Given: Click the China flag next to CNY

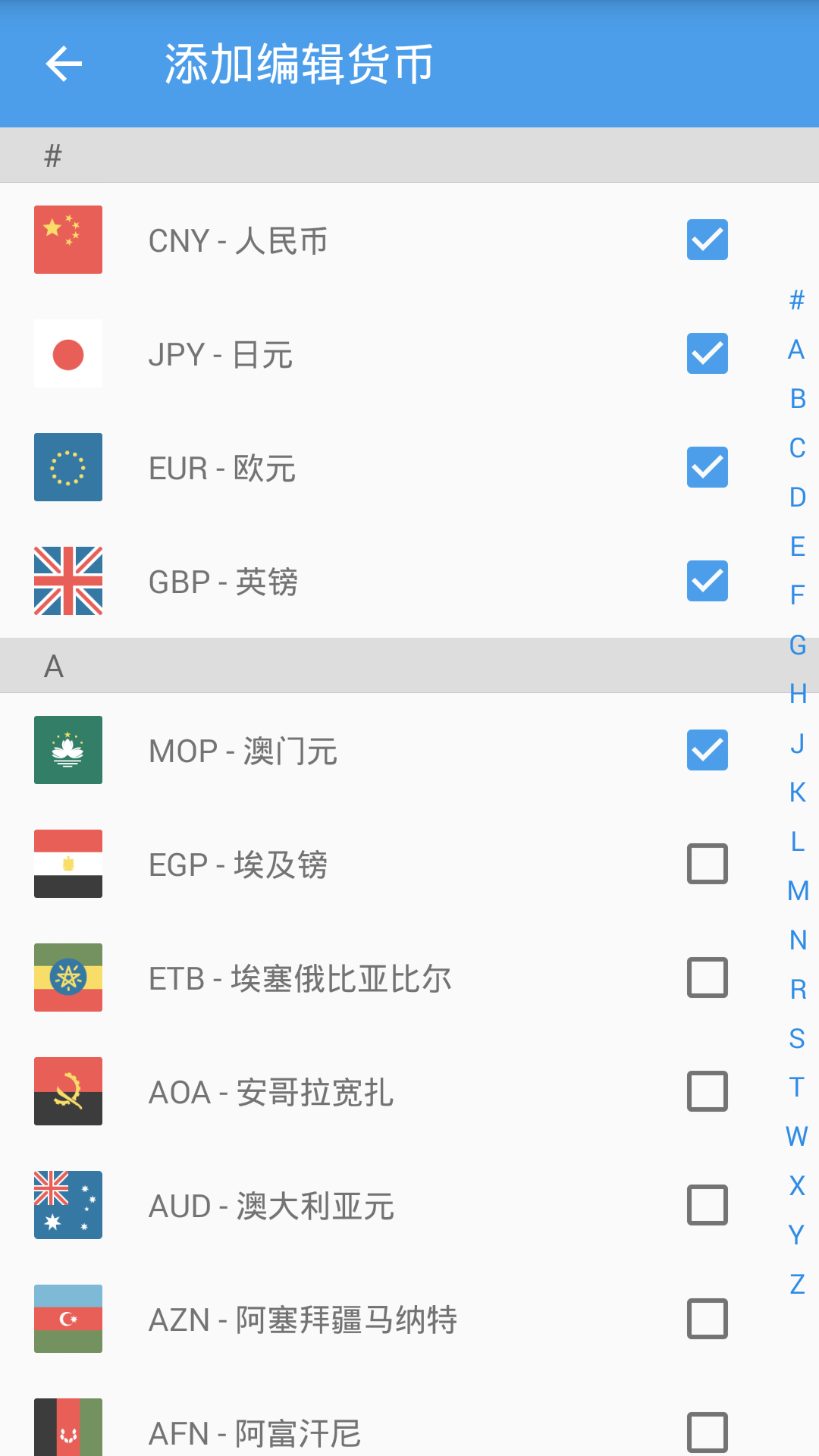Looking at the screenshot, I should point(67,239).
